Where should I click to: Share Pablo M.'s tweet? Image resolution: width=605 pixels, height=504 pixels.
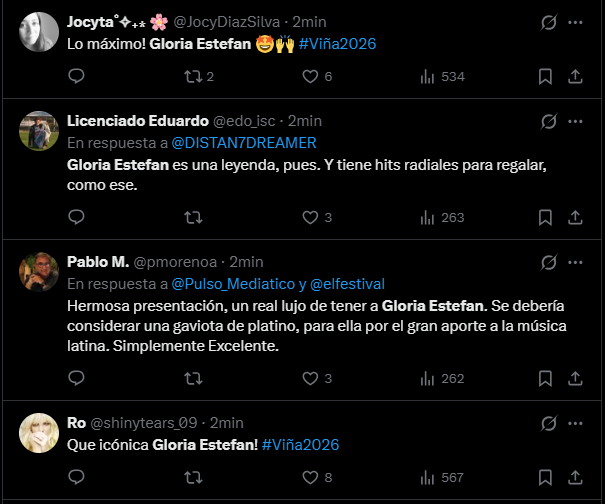(575, 378)
